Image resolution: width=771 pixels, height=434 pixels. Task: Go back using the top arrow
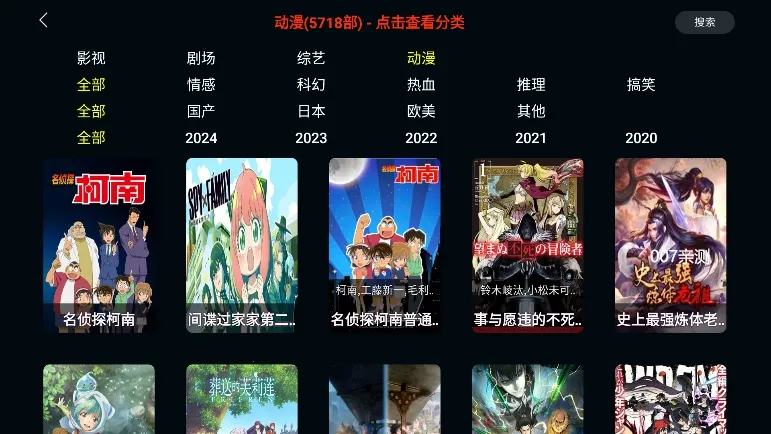point(43,21)
